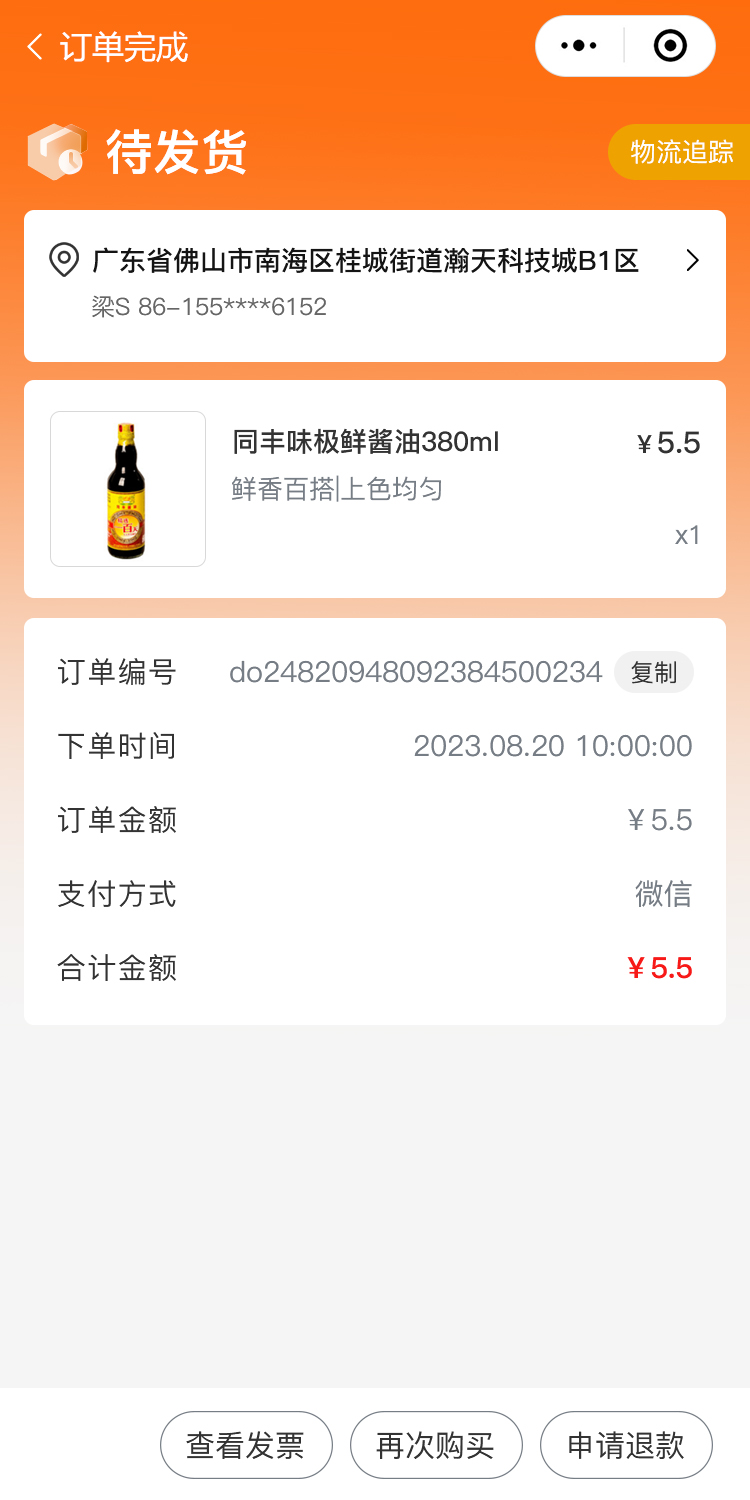Copy the order number with 复制
The width and height of the screenshot is (750, 1500).
pyautogui.click(x=654, y=673)
